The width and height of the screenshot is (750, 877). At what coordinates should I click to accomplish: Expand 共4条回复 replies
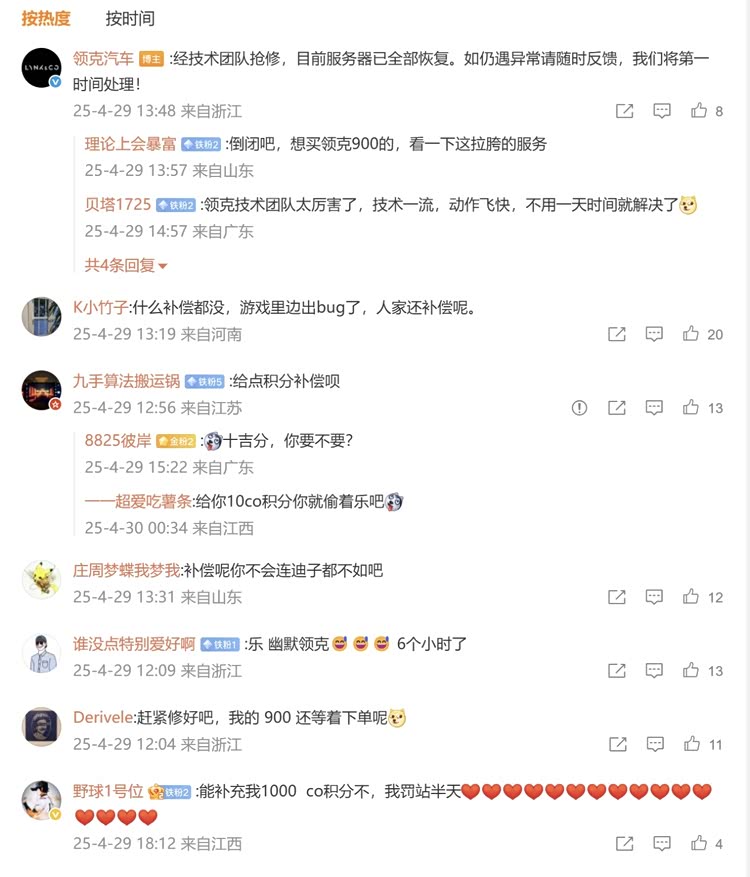coord(126,265)
